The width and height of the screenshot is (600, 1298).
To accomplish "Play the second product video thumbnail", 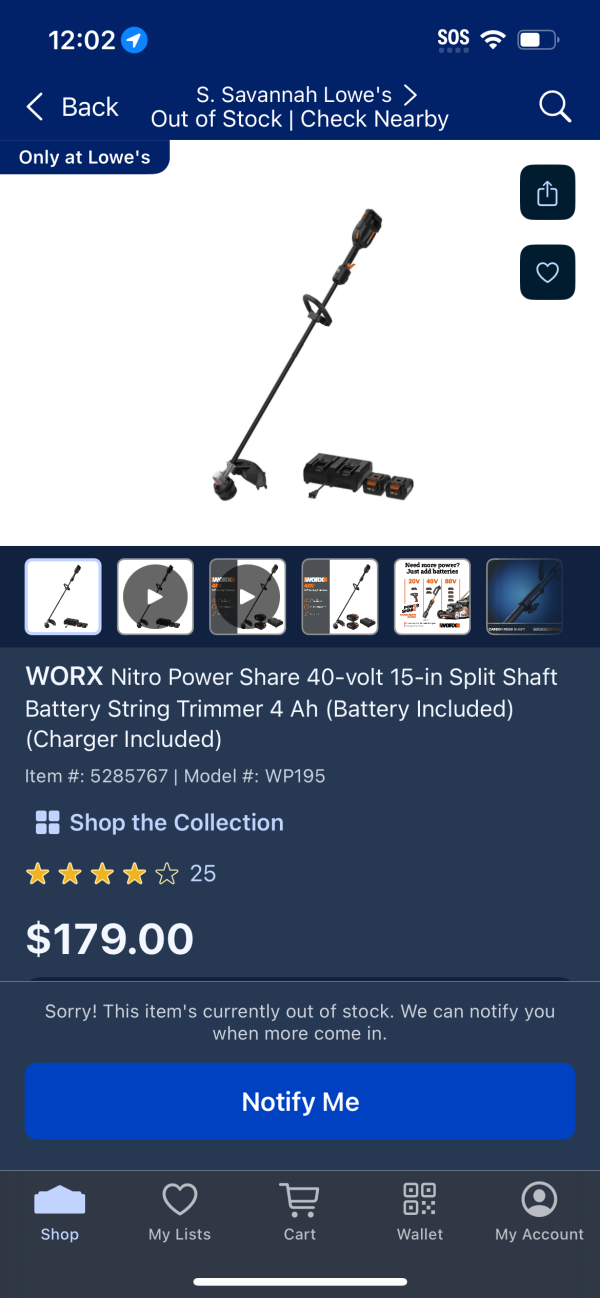I will tap(247, 597).
